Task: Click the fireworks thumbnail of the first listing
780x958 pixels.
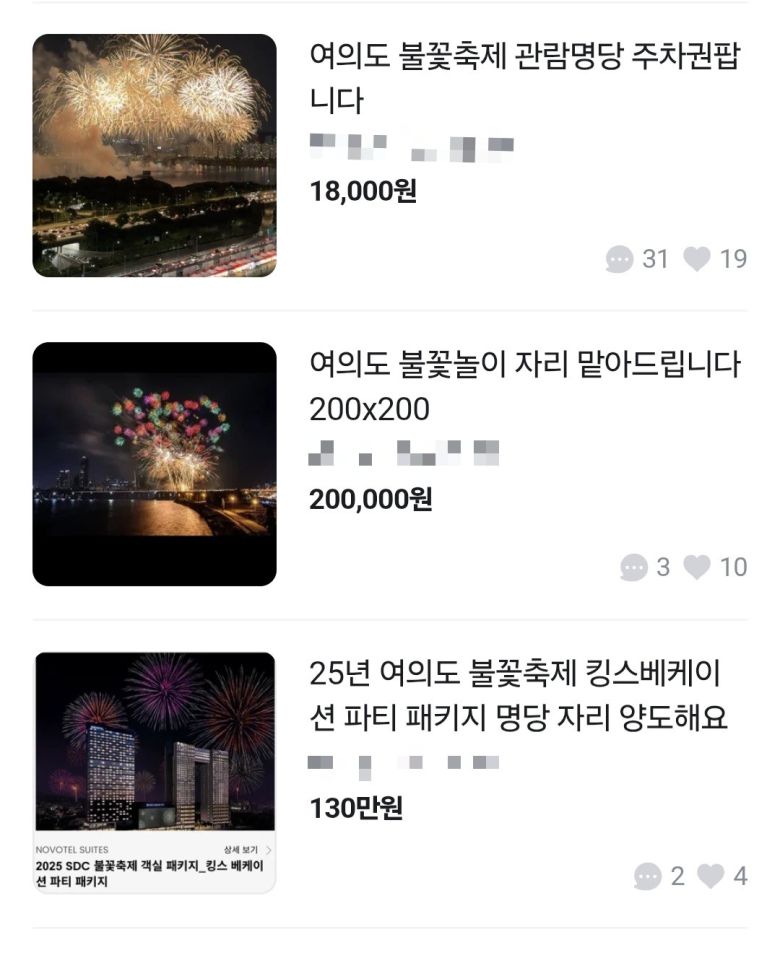Action: click(155, 150)
